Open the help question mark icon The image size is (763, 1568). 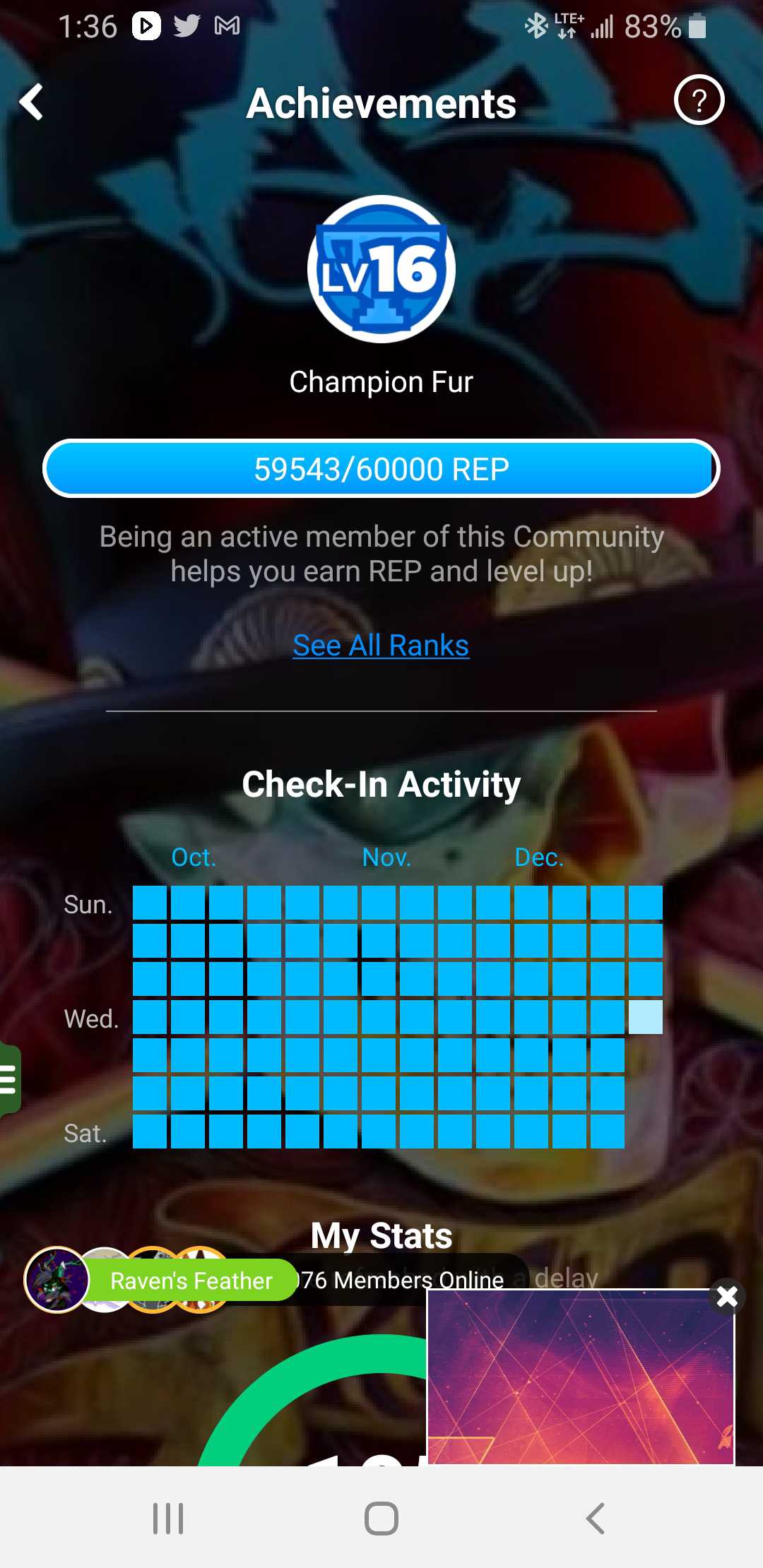699,101
